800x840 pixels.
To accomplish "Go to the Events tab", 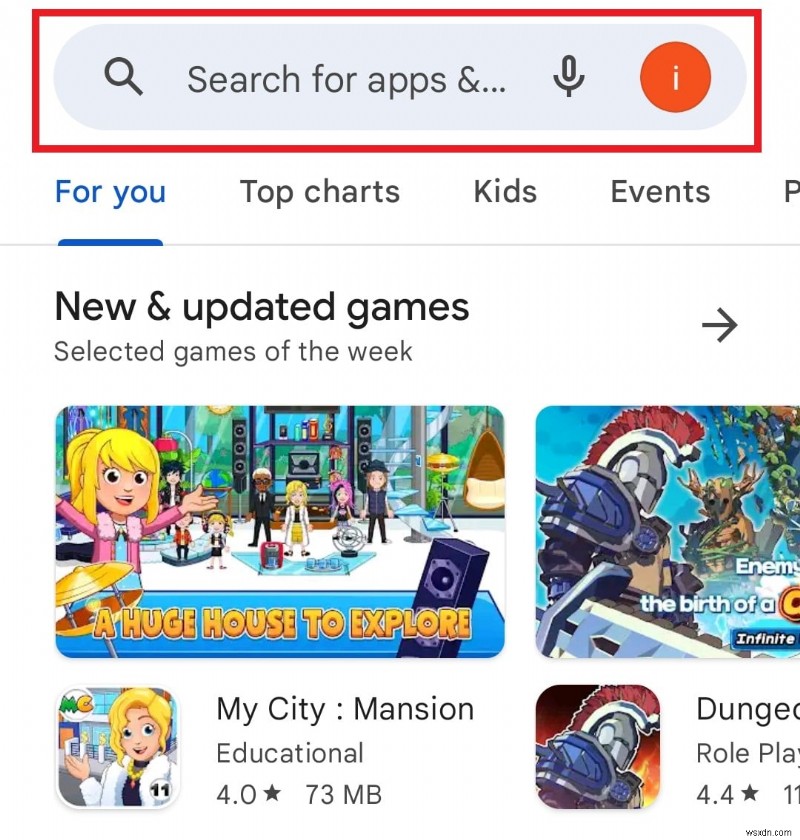I will [660, 192].
